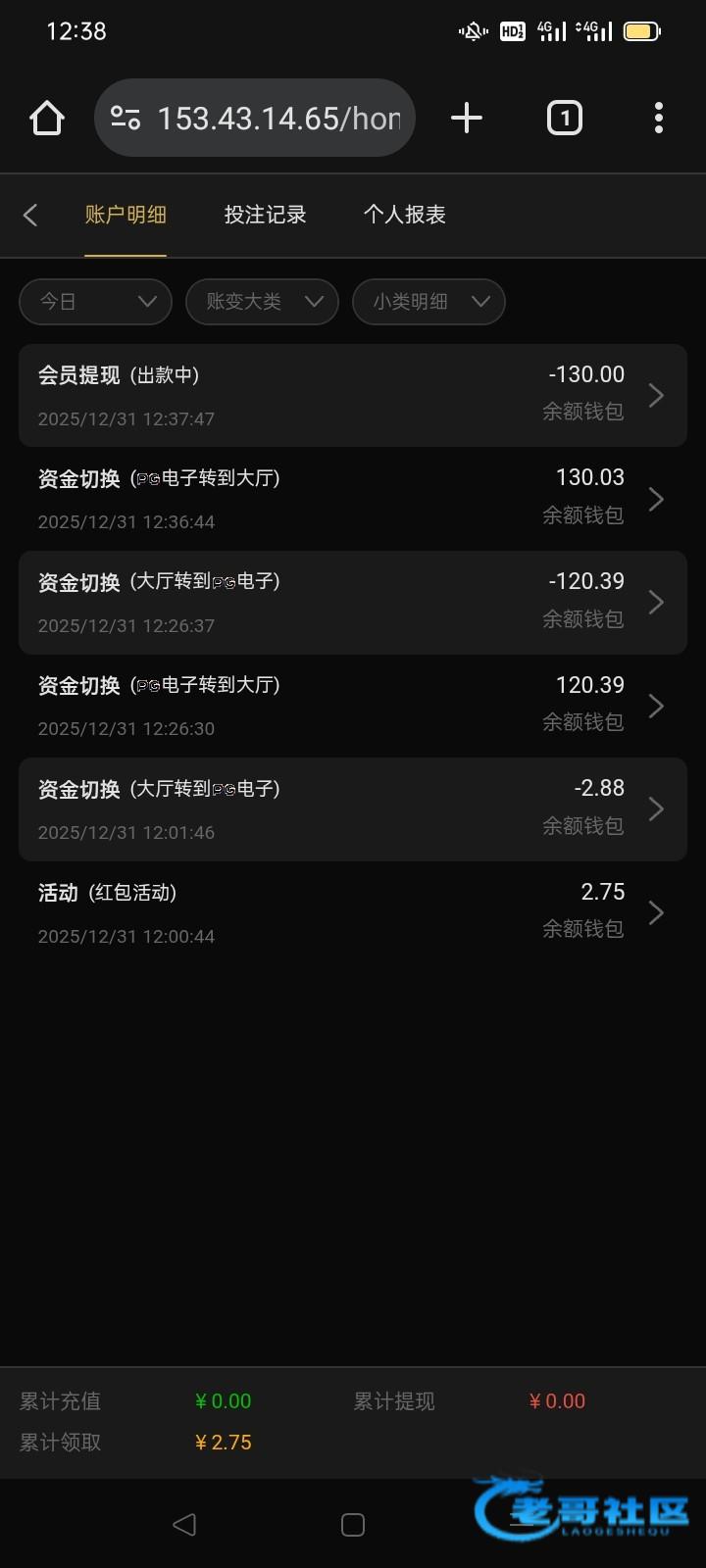
Task: Tap the system back button
Action: [x=184, y=1524]
